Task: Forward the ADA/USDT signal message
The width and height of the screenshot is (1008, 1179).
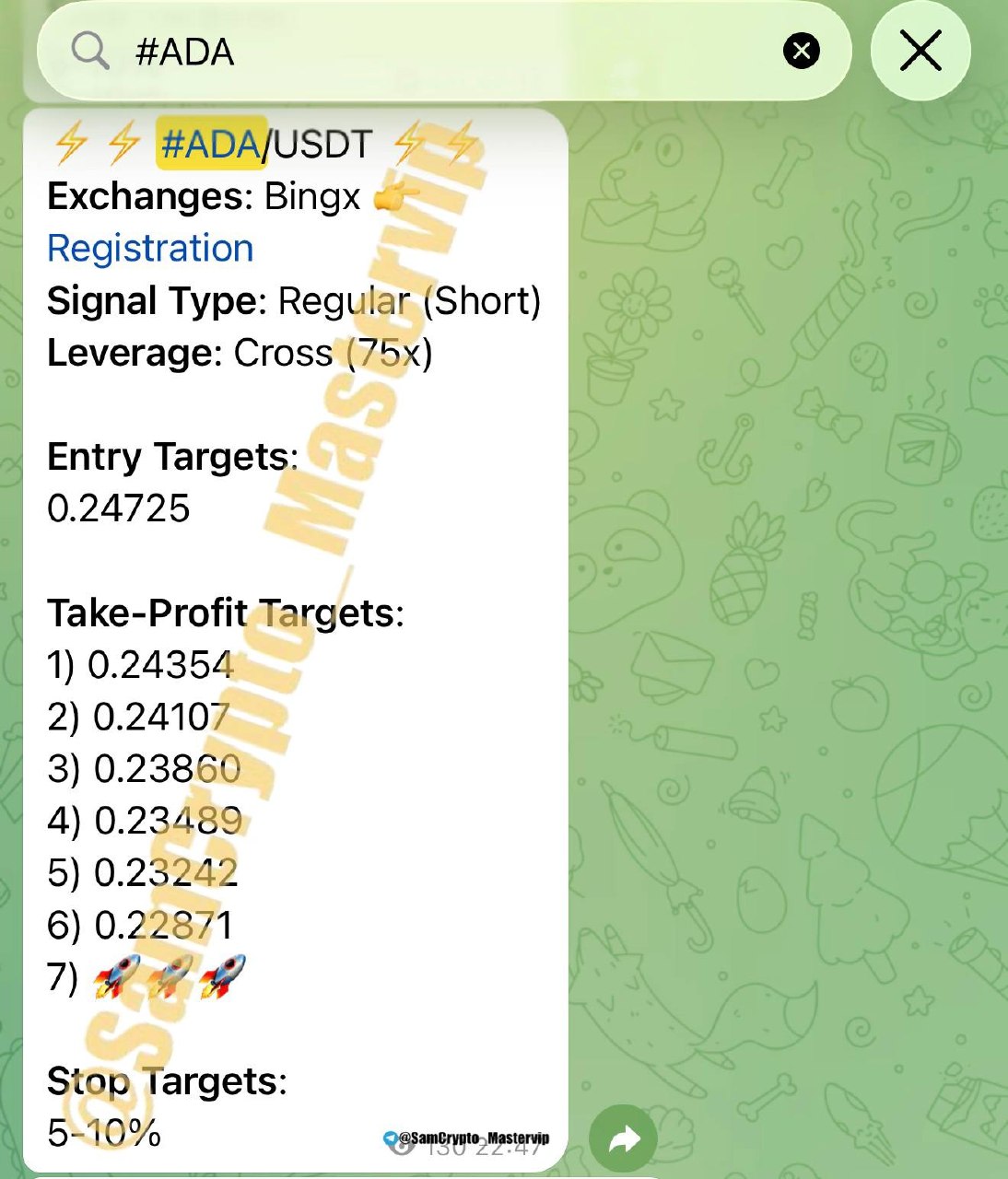Action: coord(624,1140)
